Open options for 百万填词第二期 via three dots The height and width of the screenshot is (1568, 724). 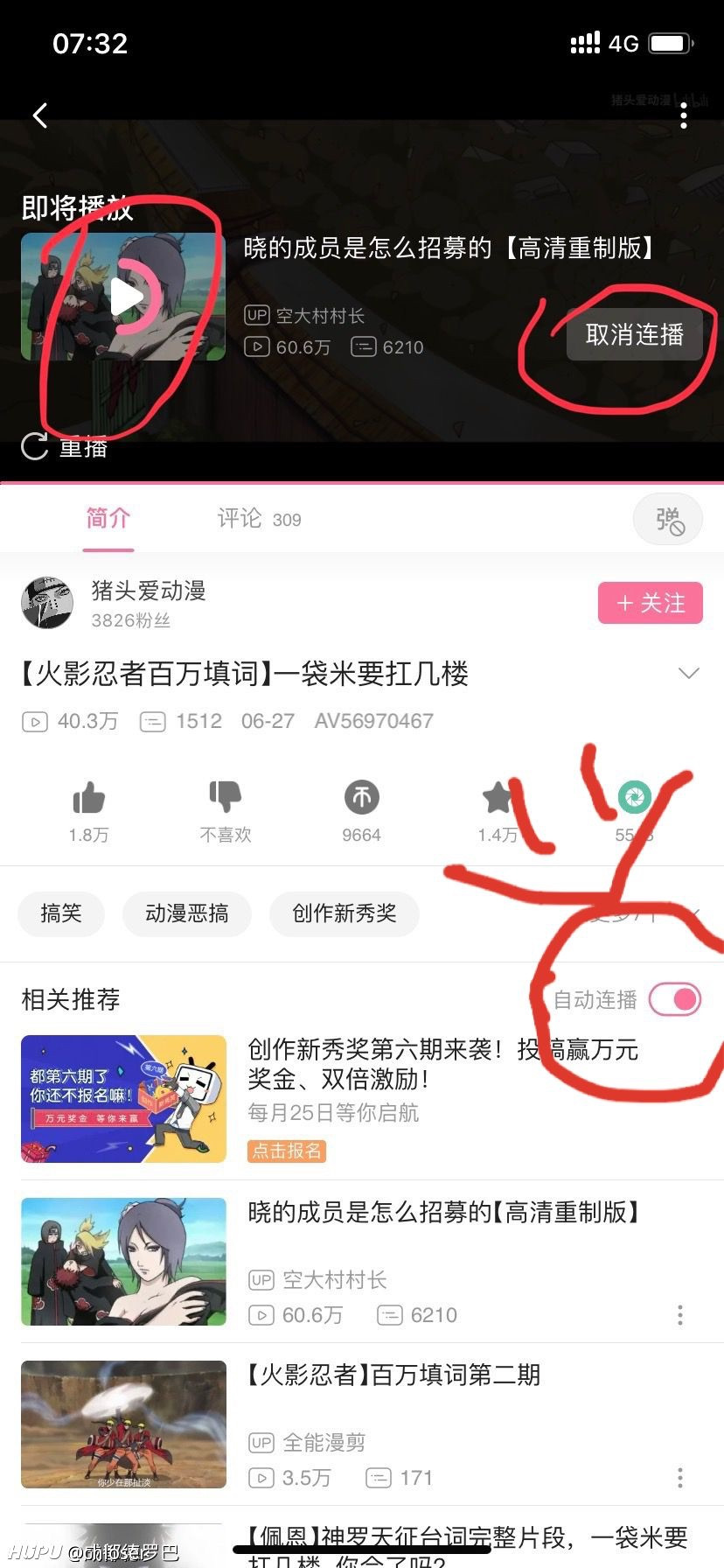[x=679, y=1477]
